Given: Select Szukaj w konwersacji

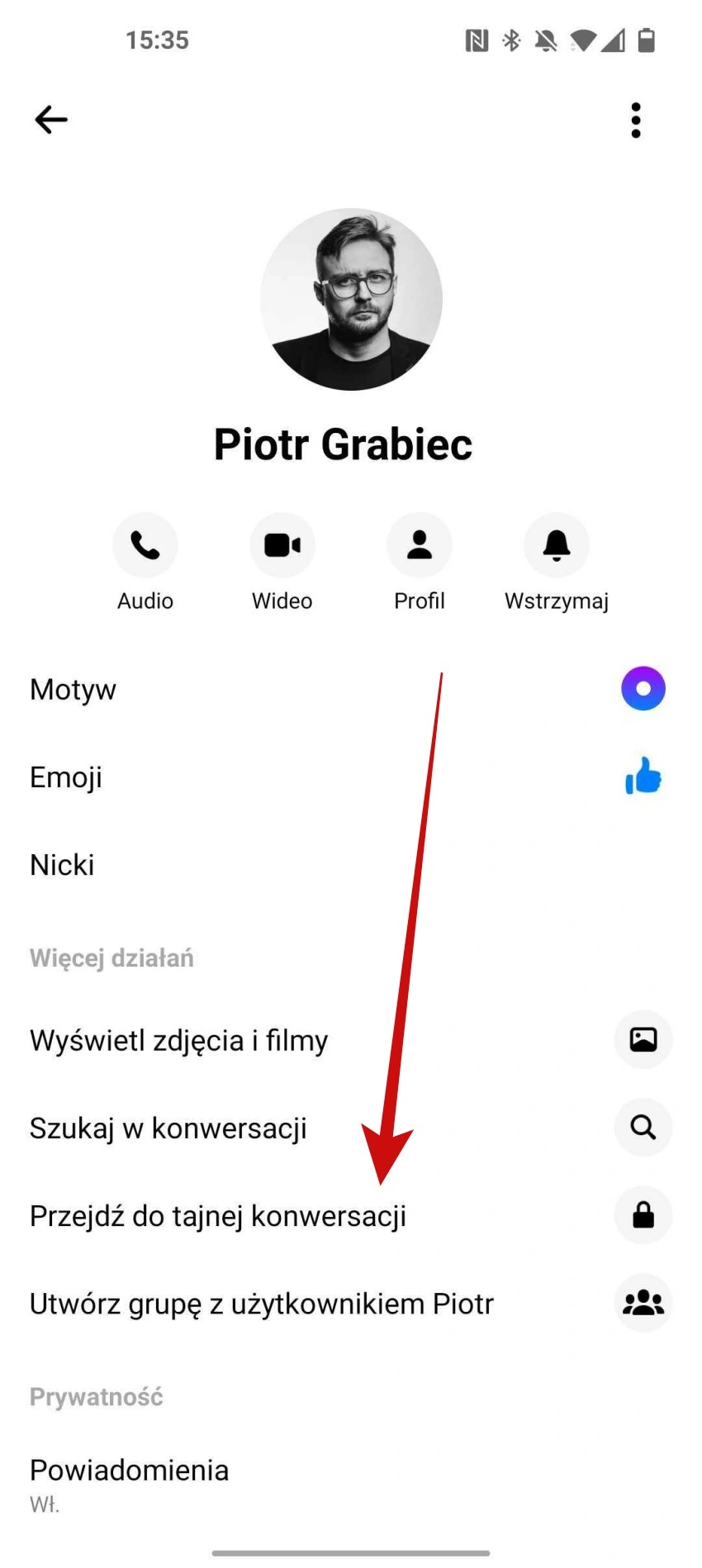Looking at the screenshot, I should tap(347, 1128).
